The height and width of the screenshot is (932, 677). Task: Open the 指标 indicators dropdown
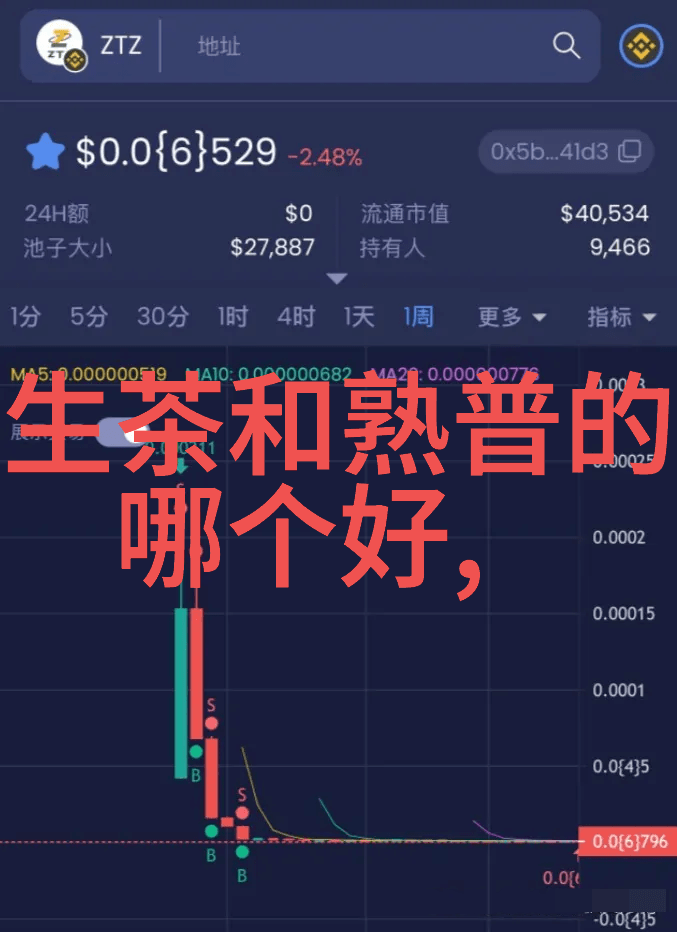pos(621,317)
